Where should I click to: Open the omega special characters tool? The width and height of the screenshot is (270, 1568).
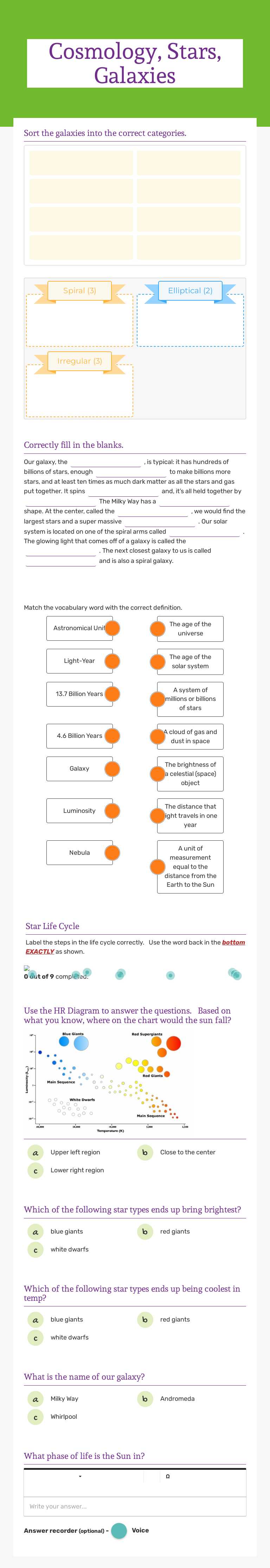coord(168,1477)
